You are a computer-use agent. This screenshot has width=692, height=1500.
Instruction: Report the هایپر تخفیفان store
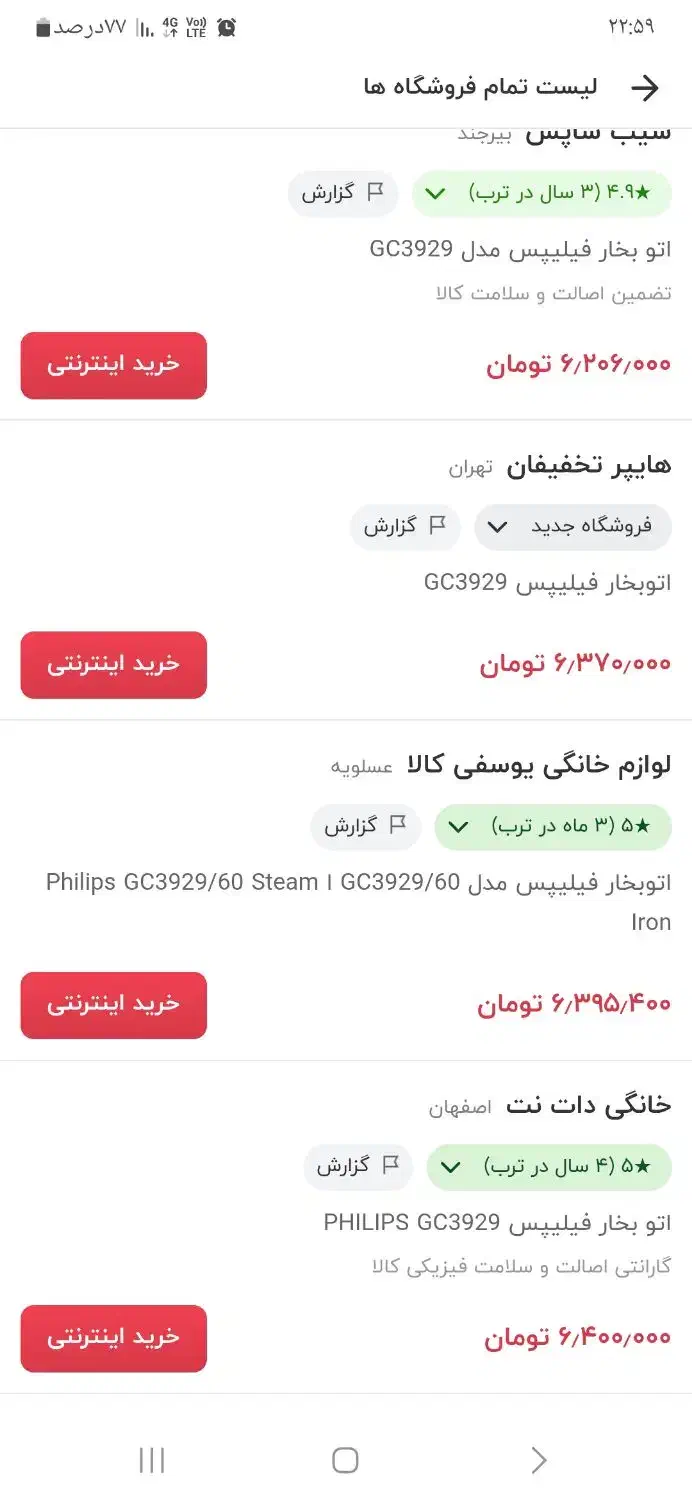click(x=404, y=526)
